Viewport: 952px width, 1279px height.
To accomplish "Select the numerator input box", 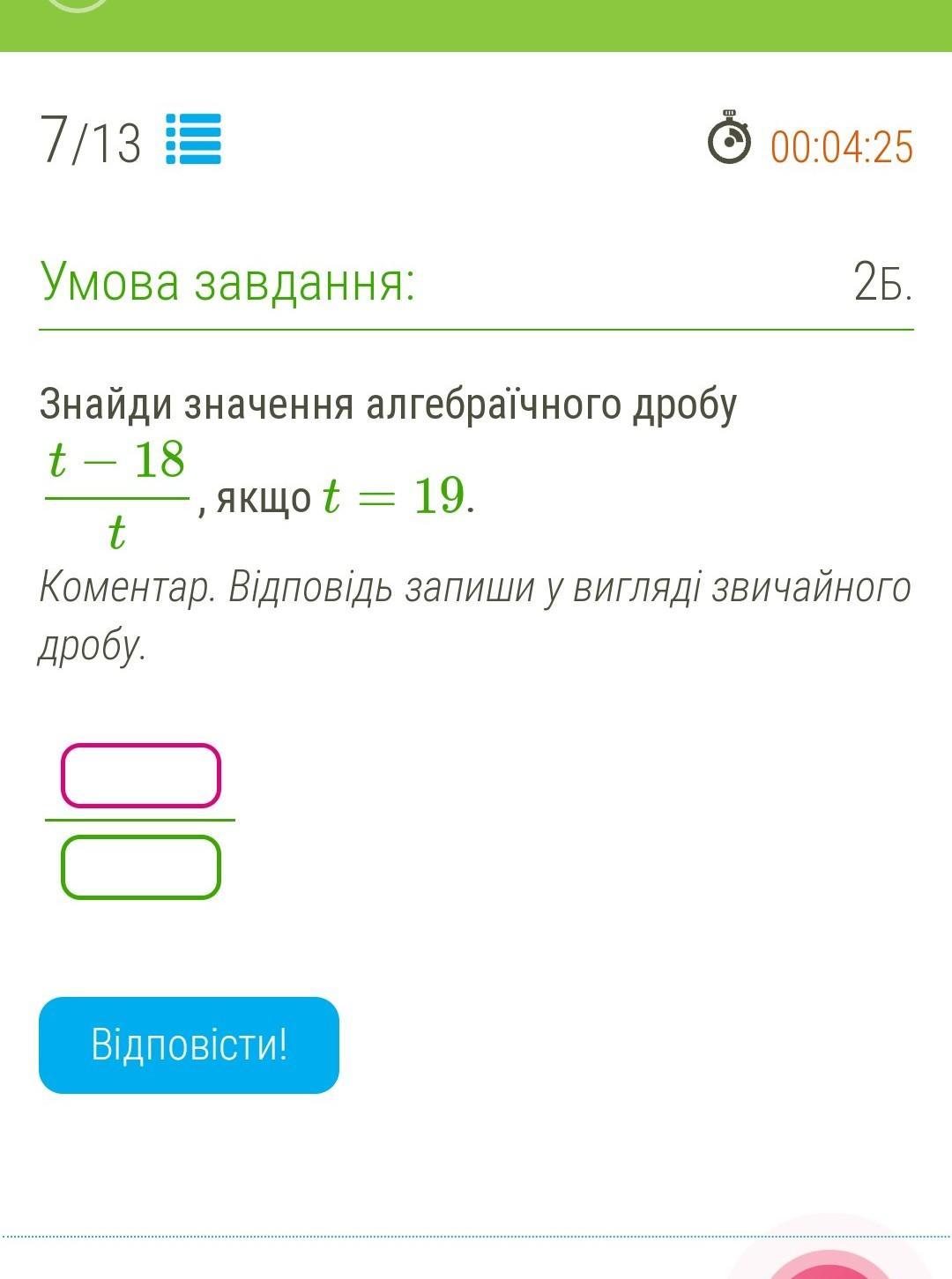I will [141, 776].
